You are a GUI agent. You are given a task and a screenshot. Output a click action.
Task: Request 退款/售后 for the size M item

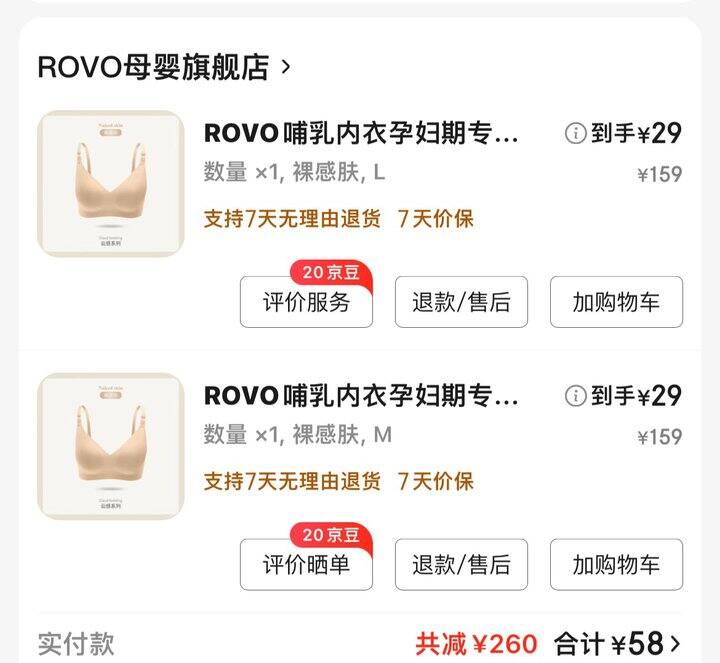click(461, 564)
